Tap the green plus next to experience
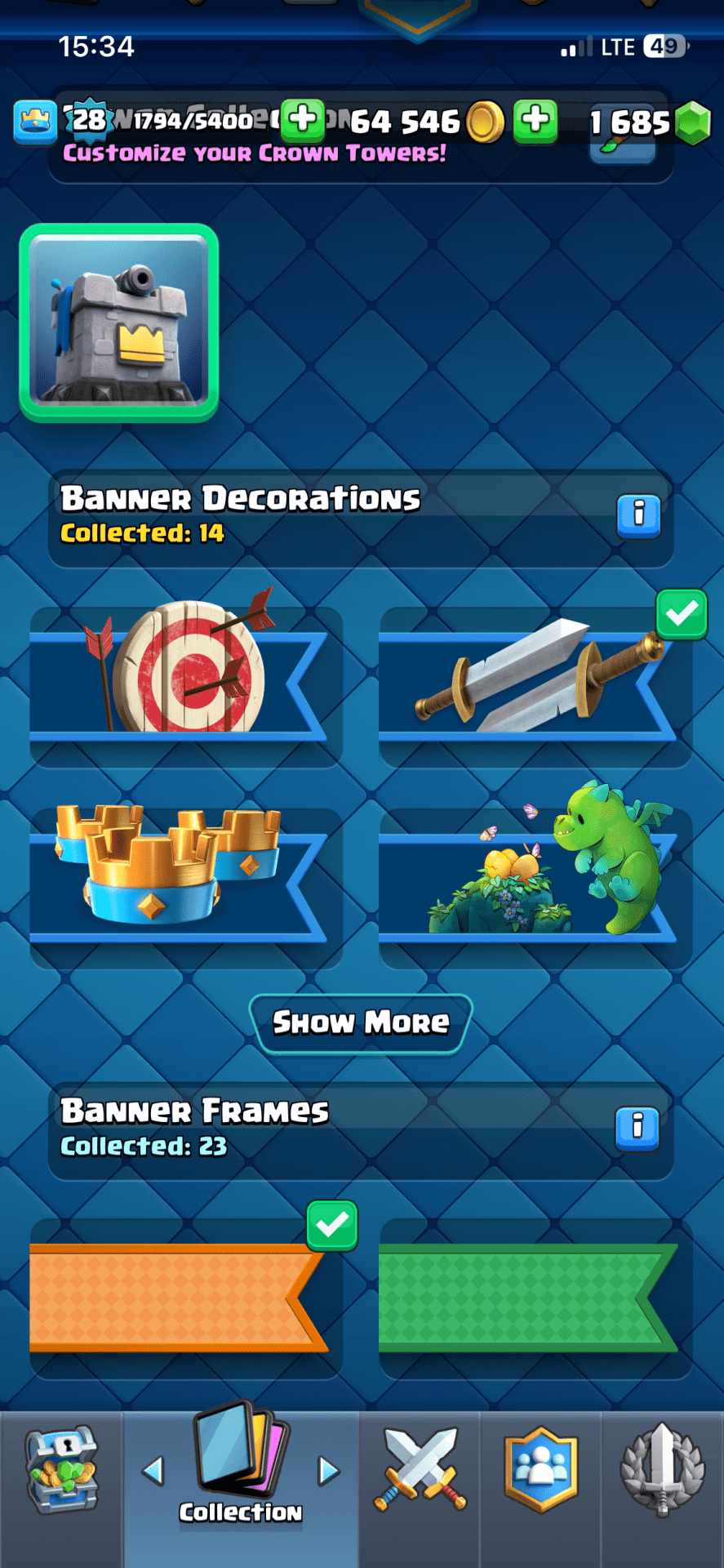 (x=303, y=121)
